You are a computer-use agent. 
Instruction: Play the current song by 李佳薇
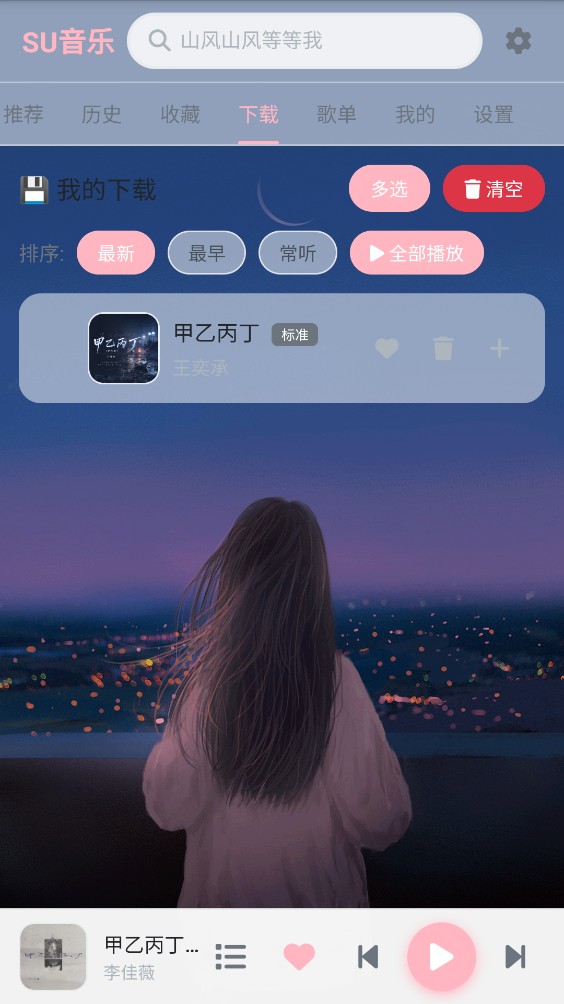point(441,957)
